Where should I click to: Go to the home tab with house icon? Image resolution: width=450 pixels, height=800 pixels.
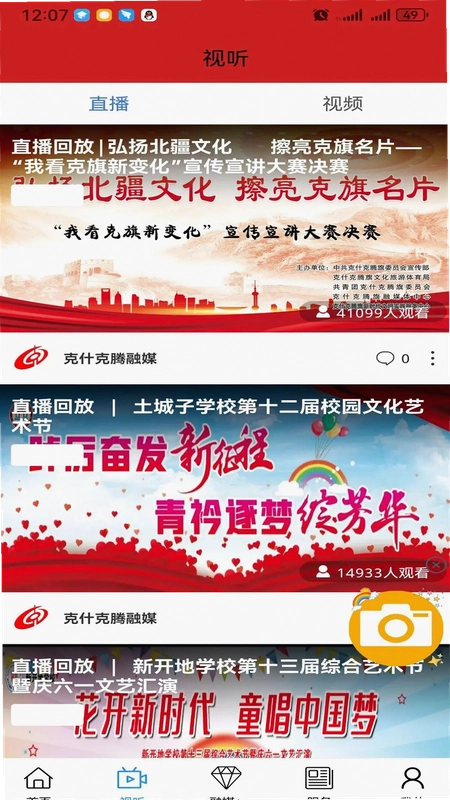[x=39, y=781]
